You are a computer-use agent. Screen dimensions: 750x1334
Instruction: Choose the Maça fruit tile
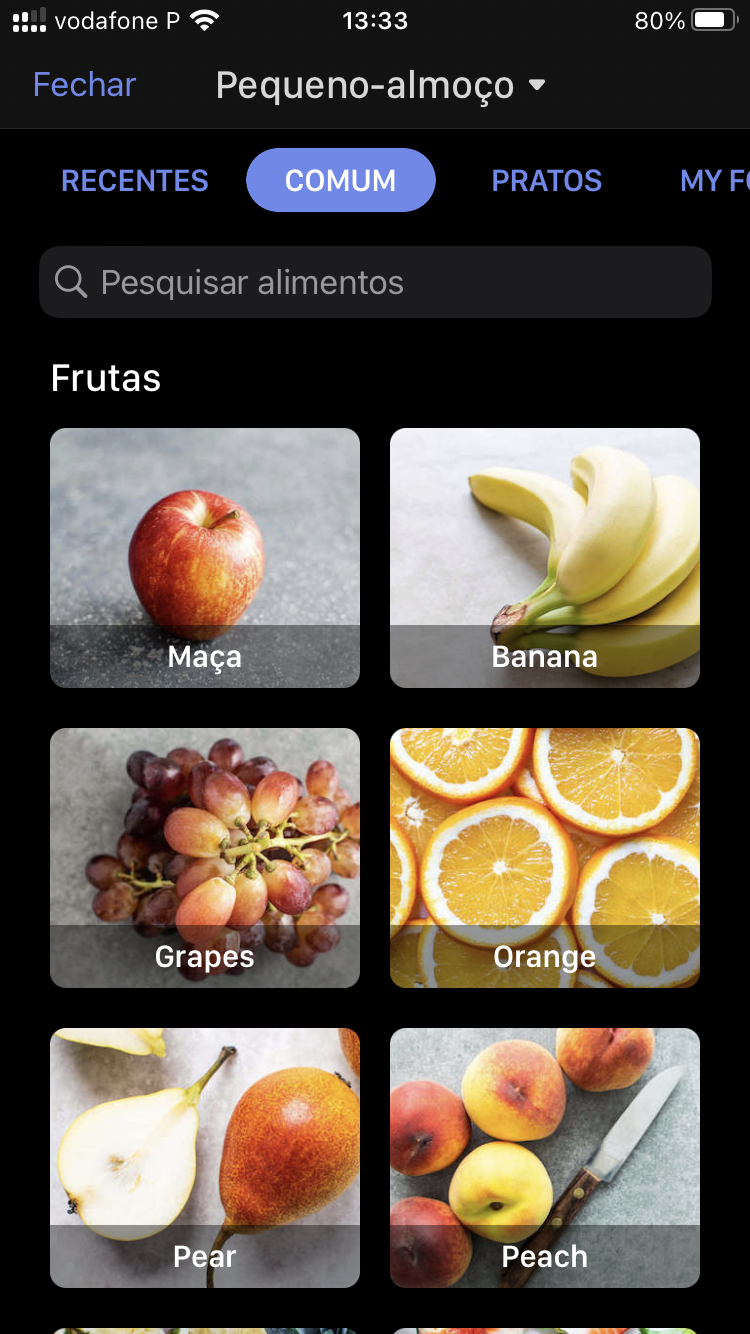tap(205, 558)
